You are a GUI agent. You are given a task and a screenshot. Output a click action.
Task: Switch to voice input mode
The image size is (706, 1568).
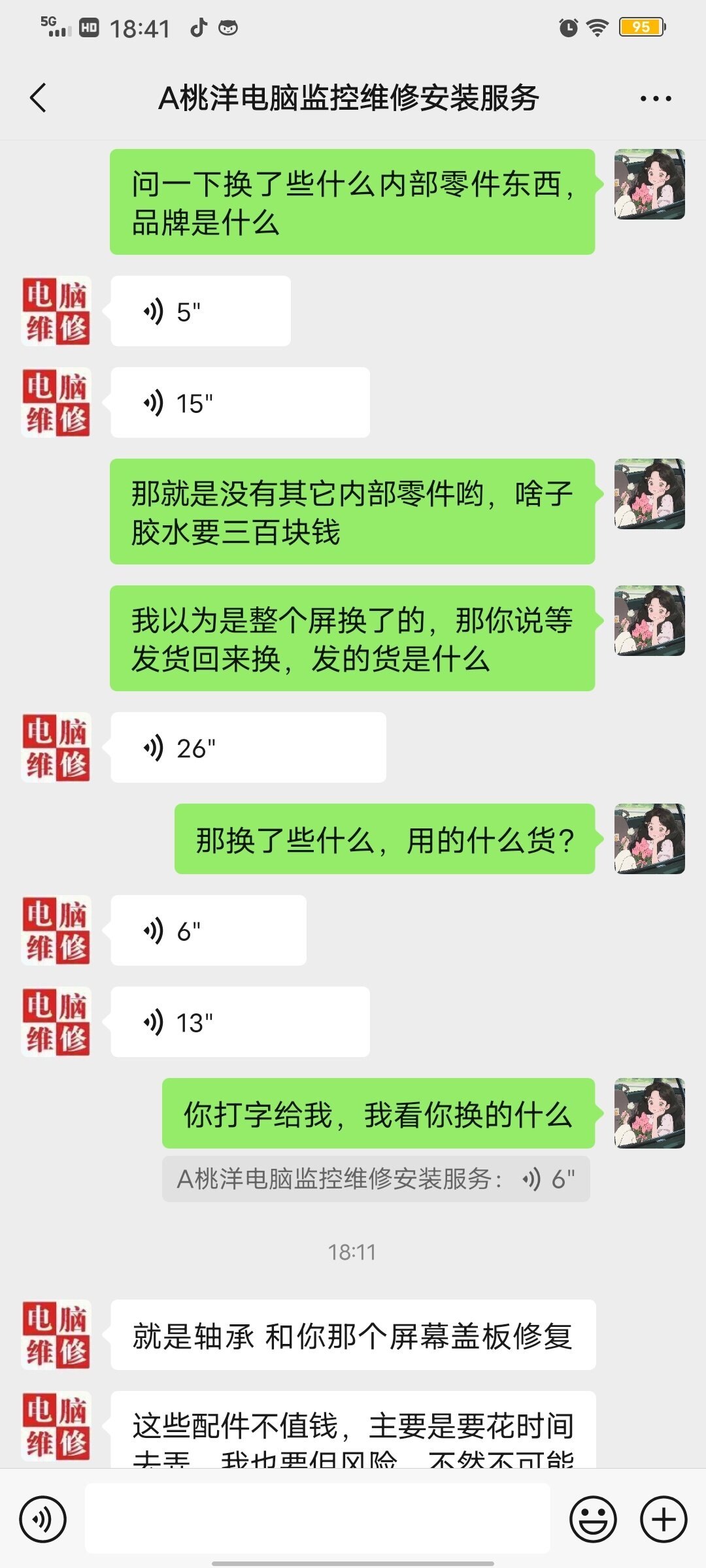43,1519
